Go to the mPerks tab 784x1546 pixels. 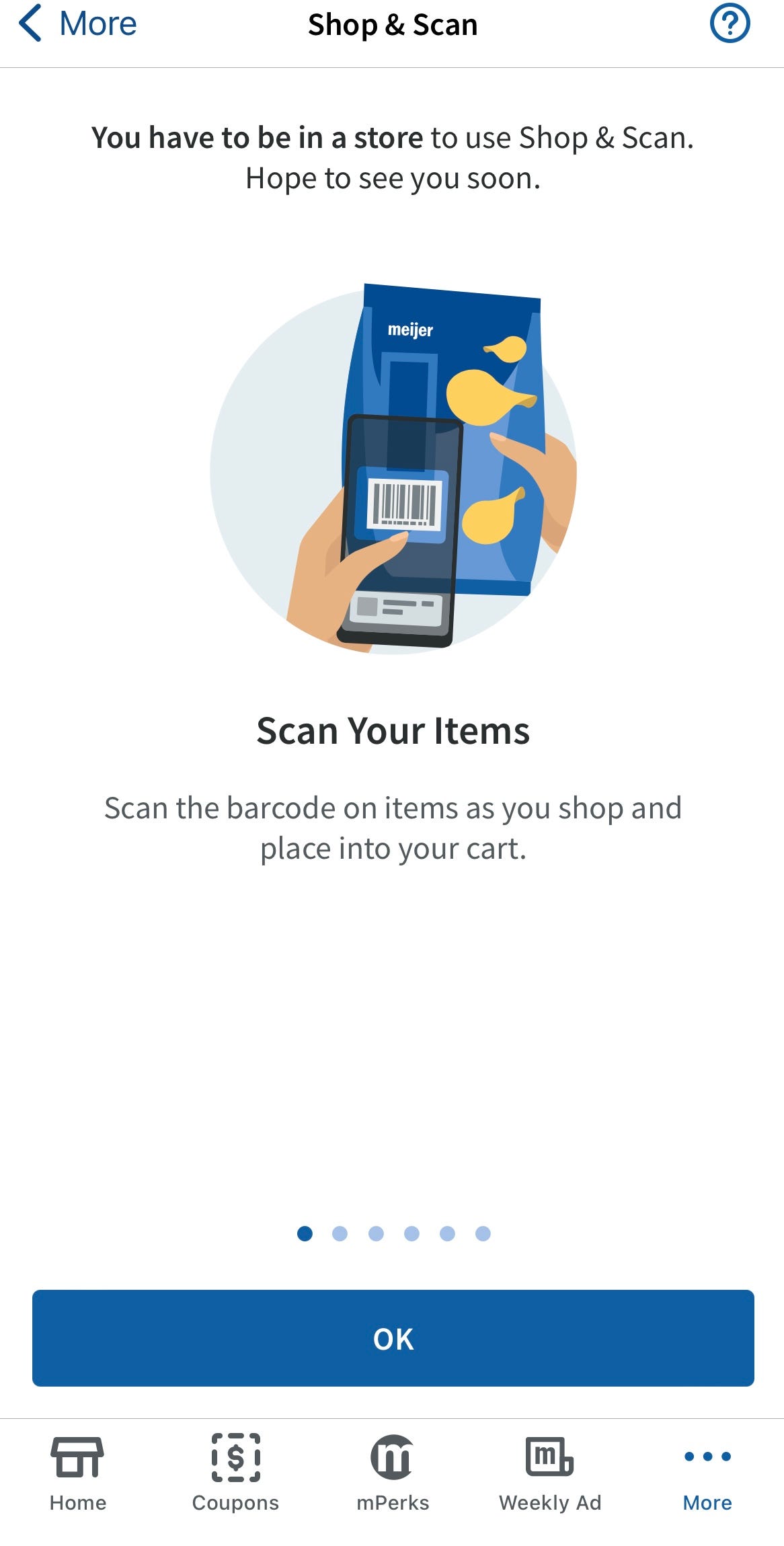pos(393,1473)
